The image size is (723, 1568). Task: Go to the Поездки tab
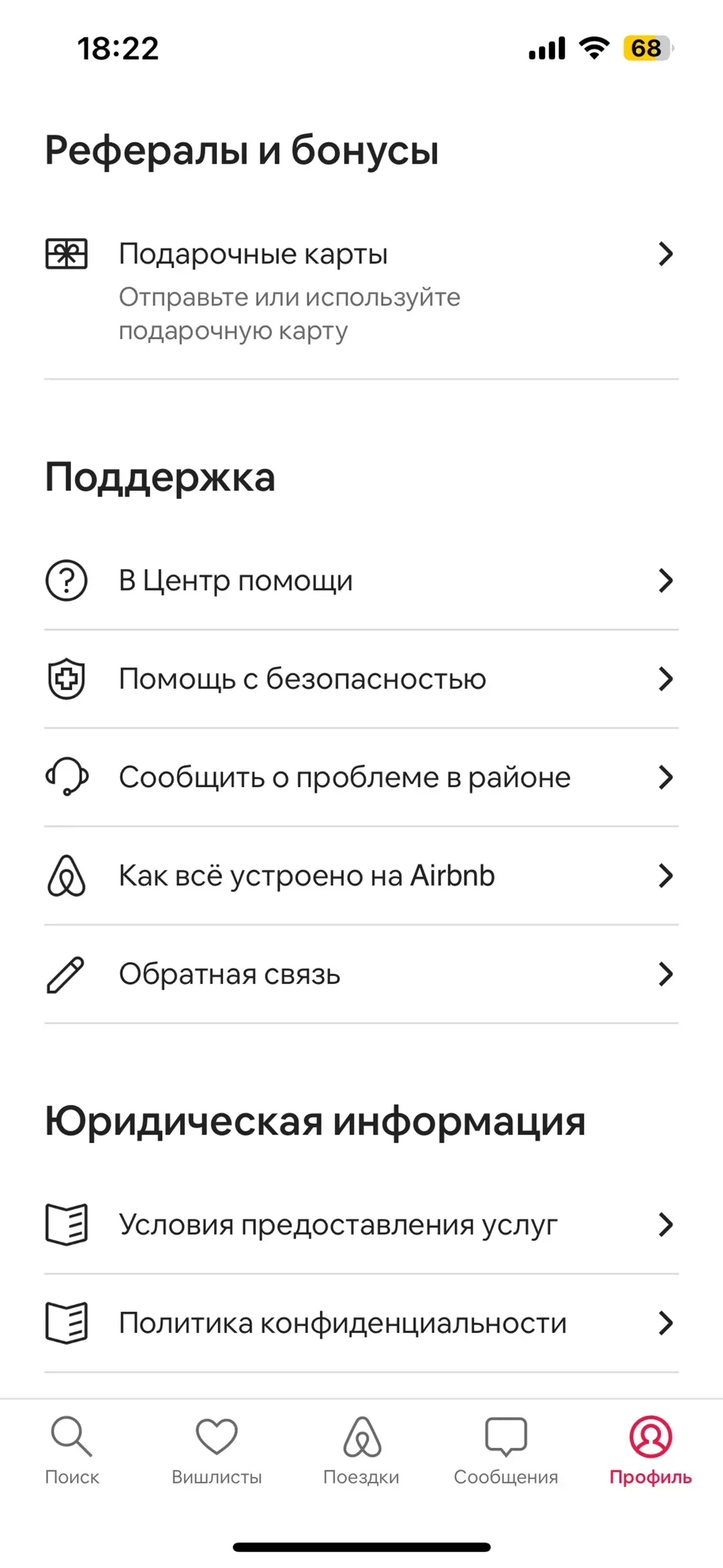tap(361, 1450)
